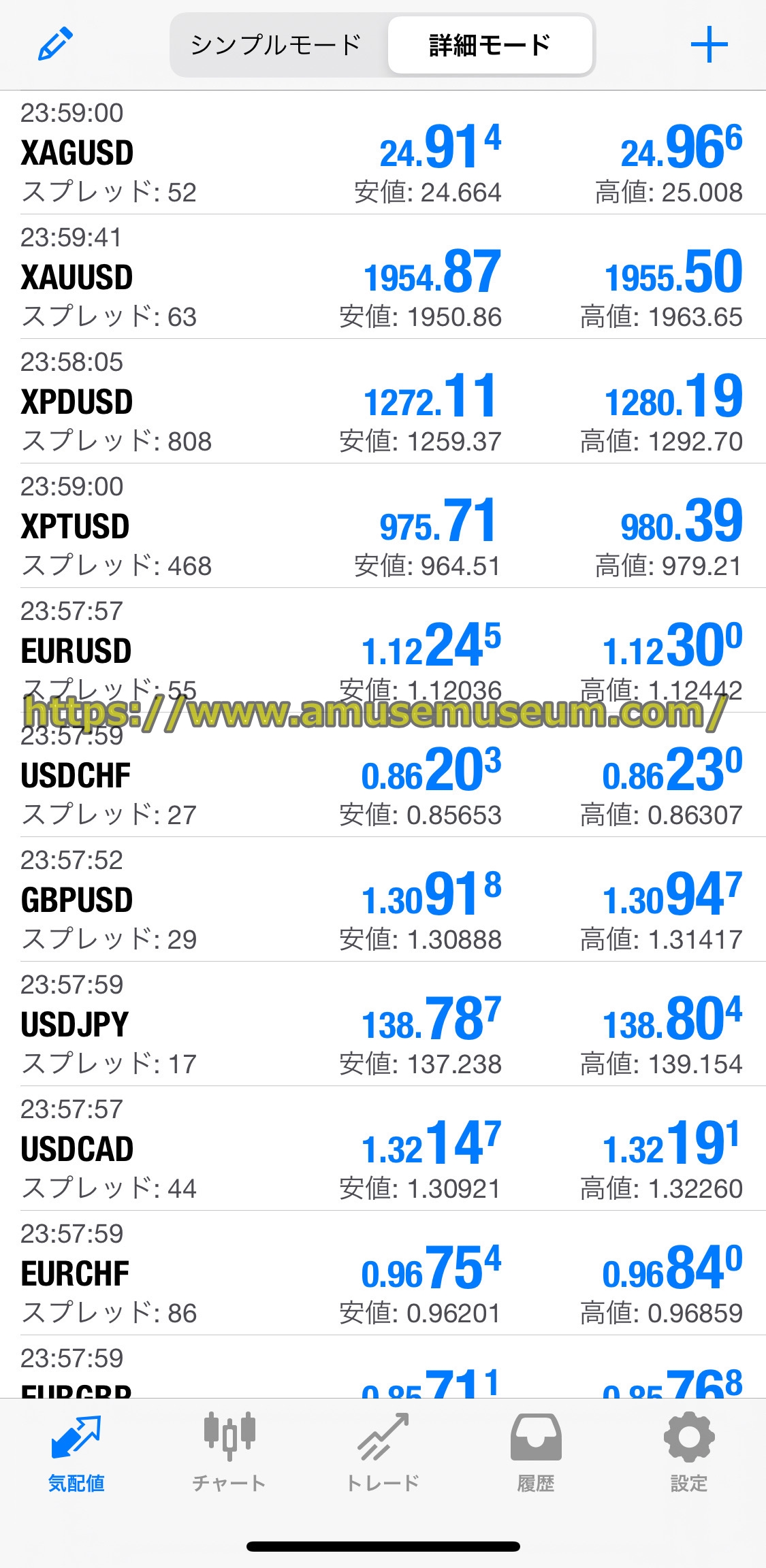This screenshot has height=1568, width=766.
Task: Add a new symbol with plus icon
Action: point(709,45)
